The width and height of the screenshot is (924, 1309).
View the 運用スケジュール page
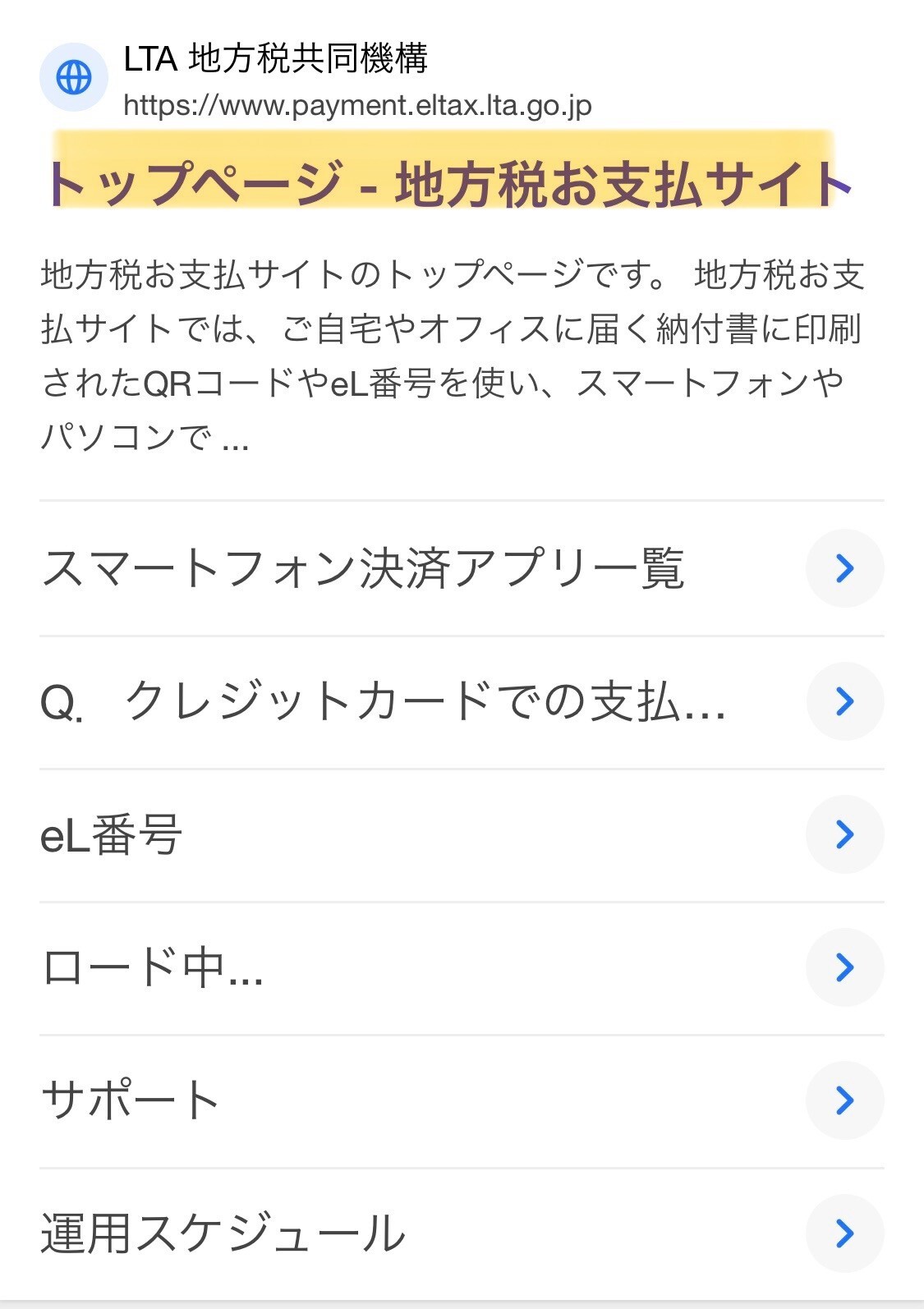(x=462, y=1233)
